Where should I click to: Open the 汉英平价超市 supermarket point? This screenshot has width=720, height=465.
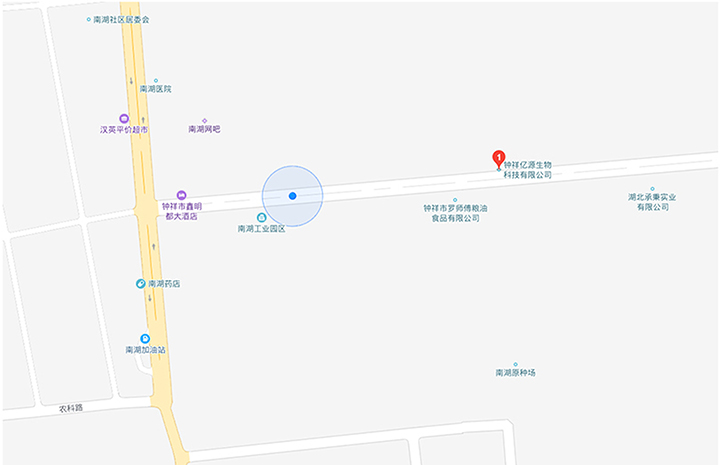[x=124, y=119]
